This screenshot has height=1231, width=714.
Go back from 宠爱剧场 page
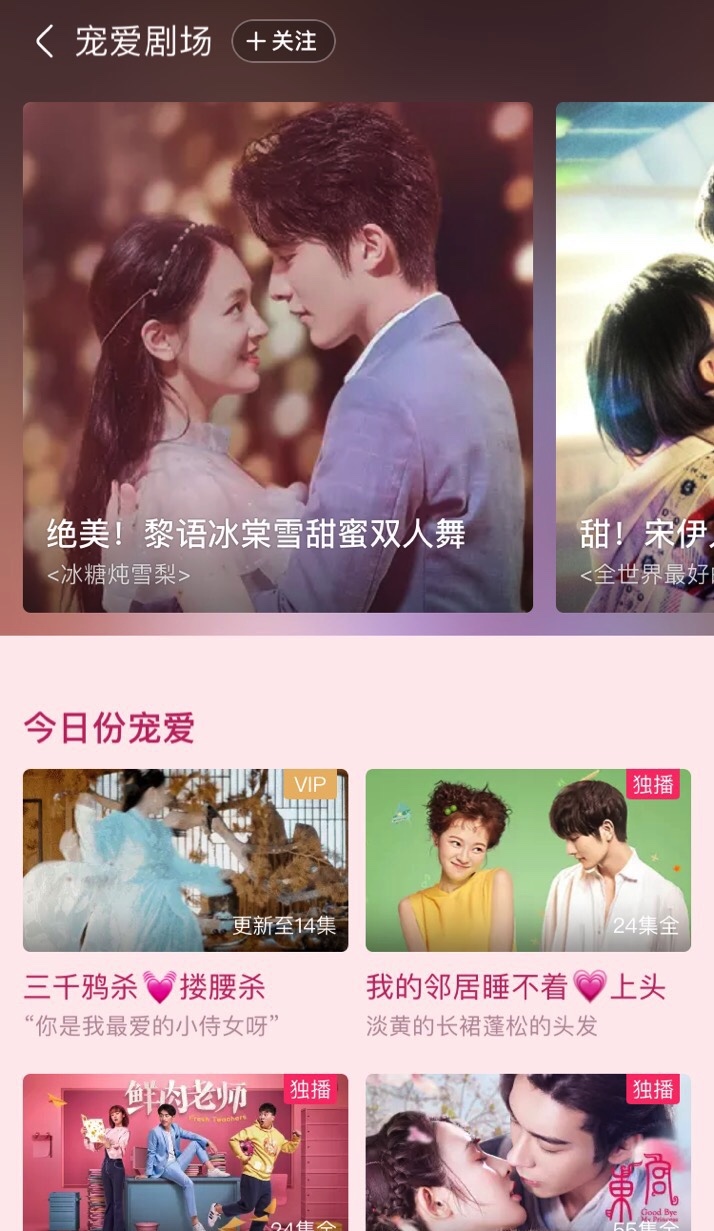(44, 42)
